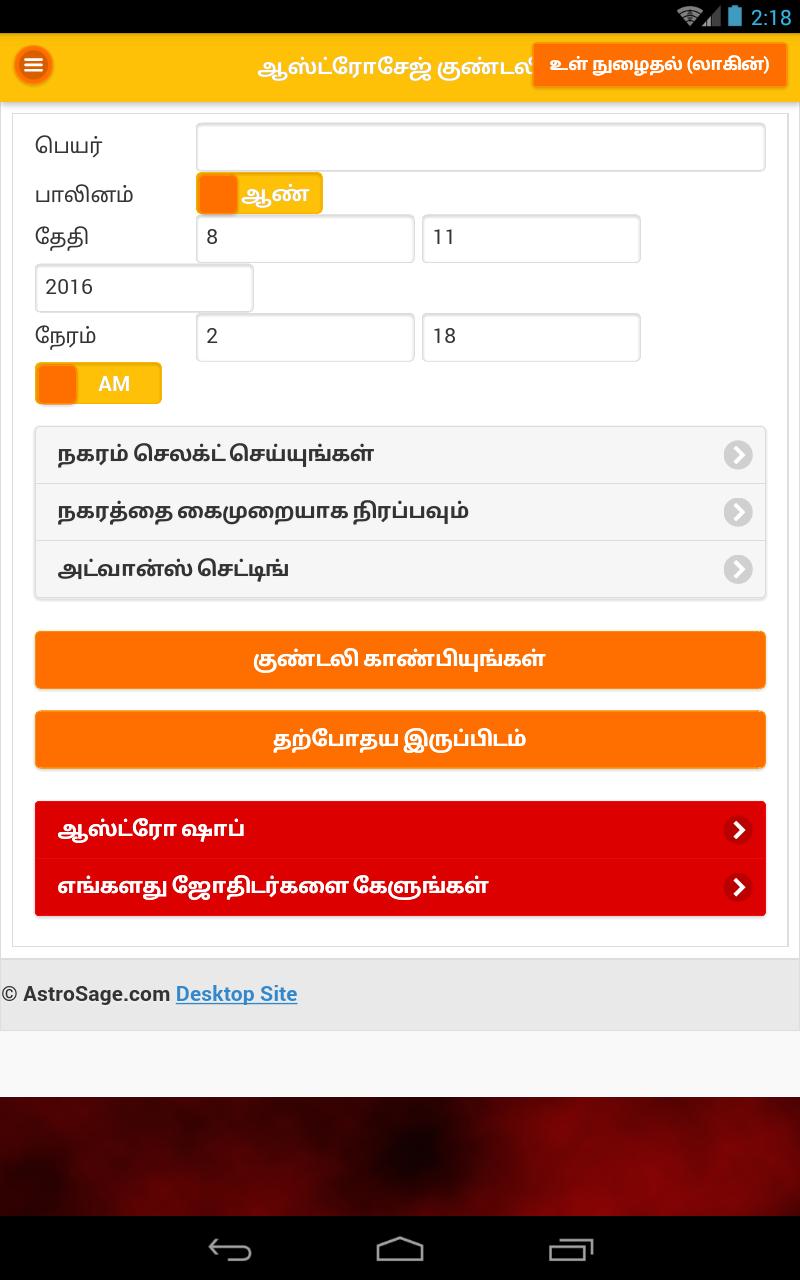Edit the month field showing 11
The image size is (800, 1280).
coord(530,238)
